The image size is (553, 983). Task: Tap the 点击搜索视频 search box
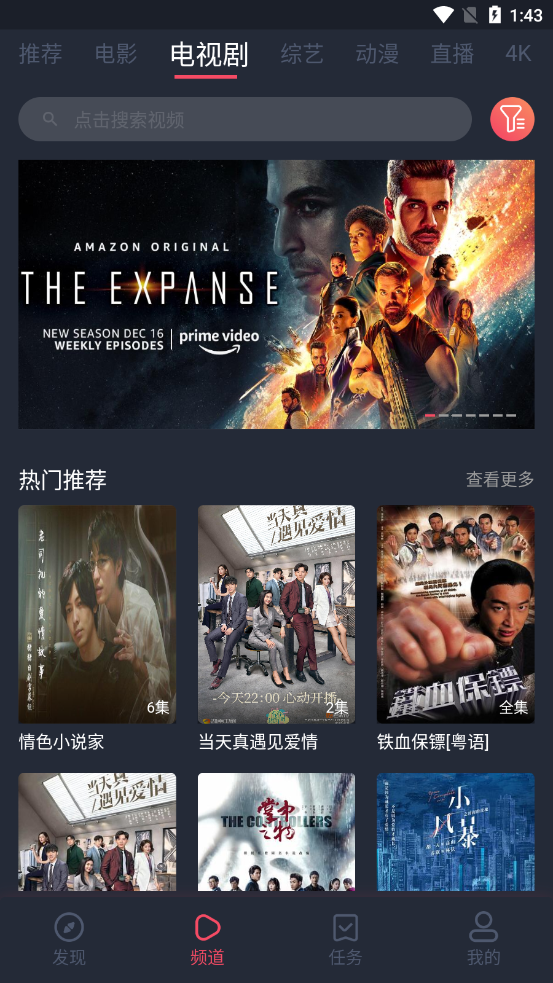[x=245, y=119]
